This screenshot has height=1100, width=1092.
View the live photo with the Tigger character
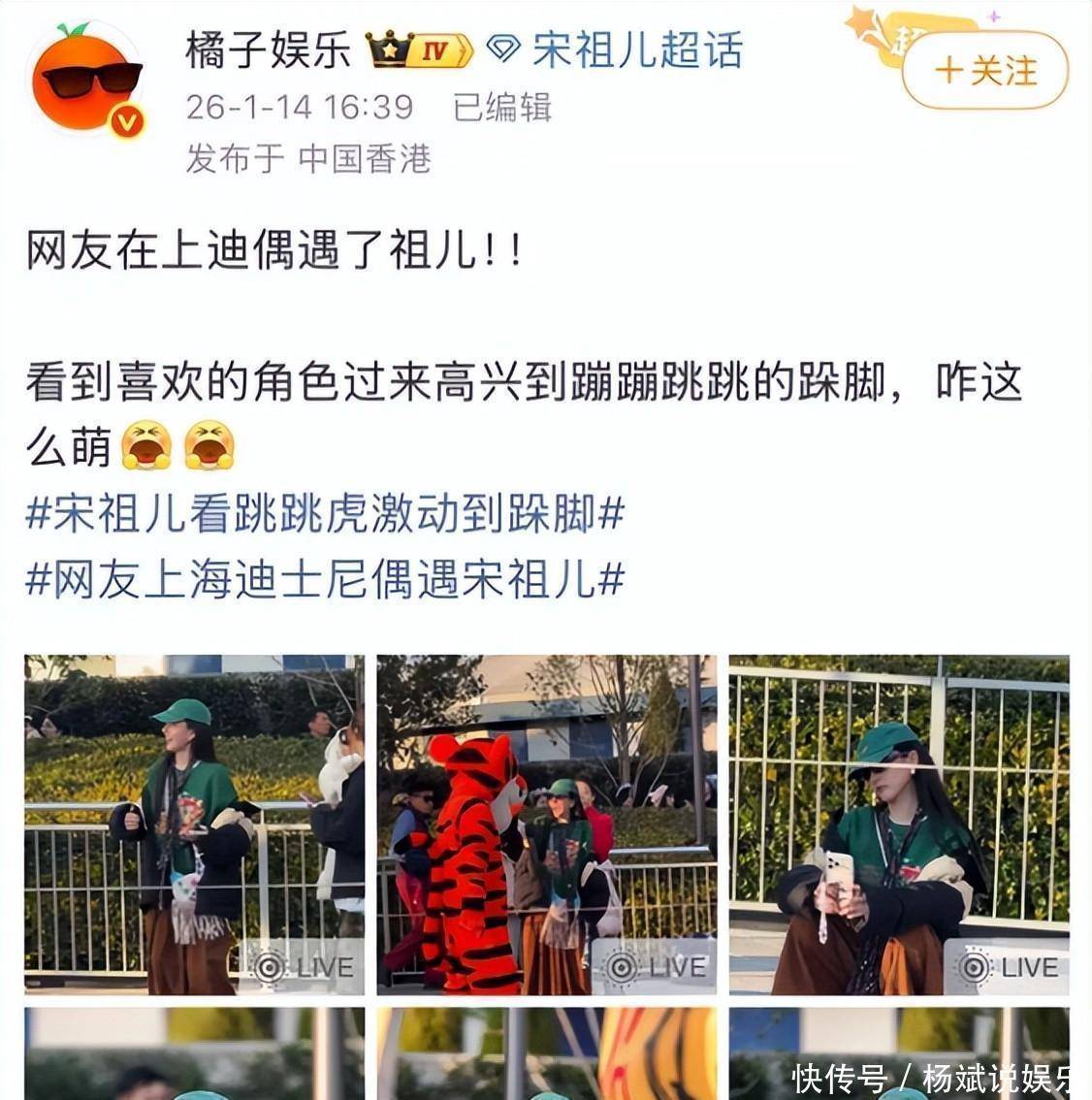[x=546, y=825]
